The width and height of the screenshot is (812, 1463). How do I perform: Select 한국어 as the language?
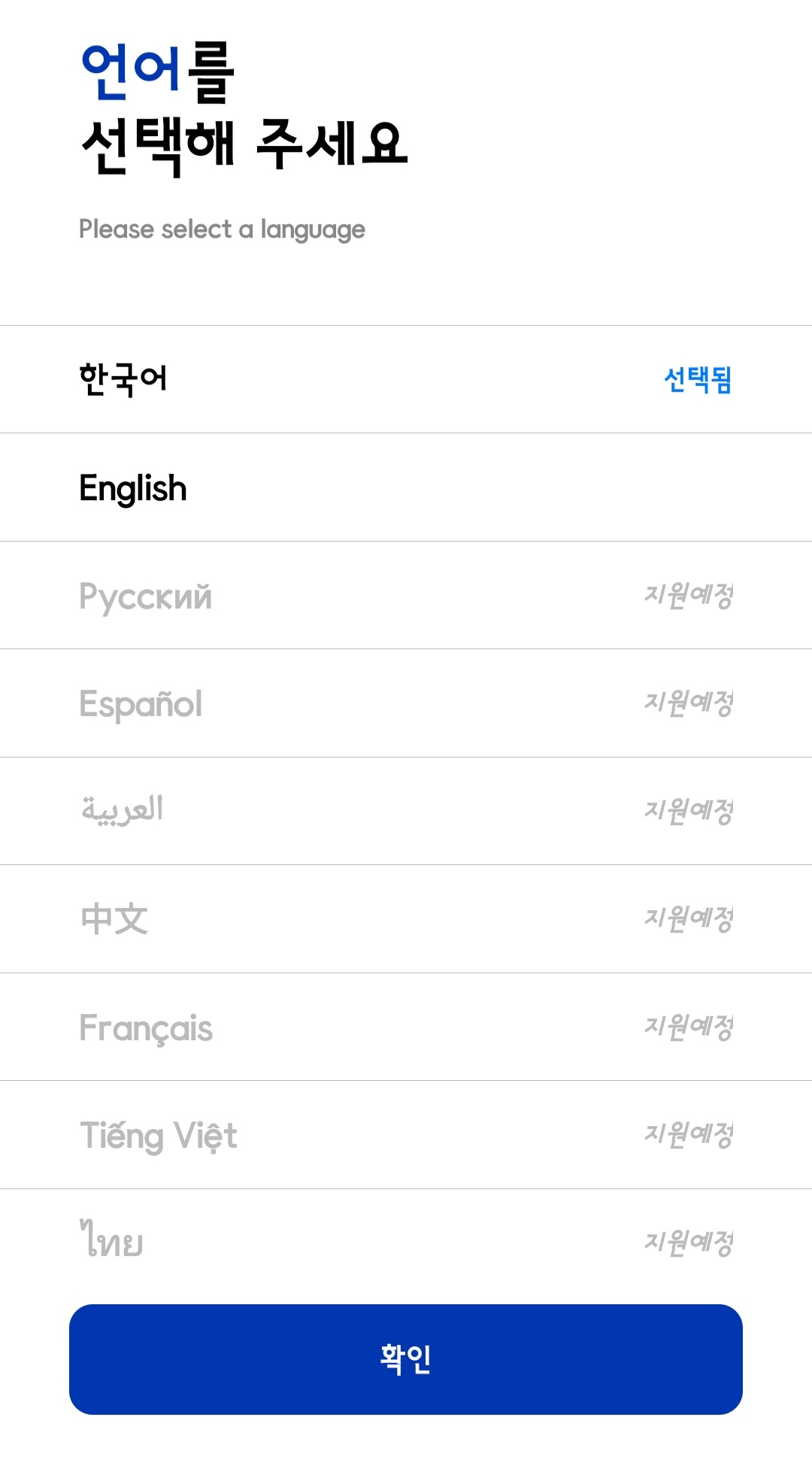[406, 379]
